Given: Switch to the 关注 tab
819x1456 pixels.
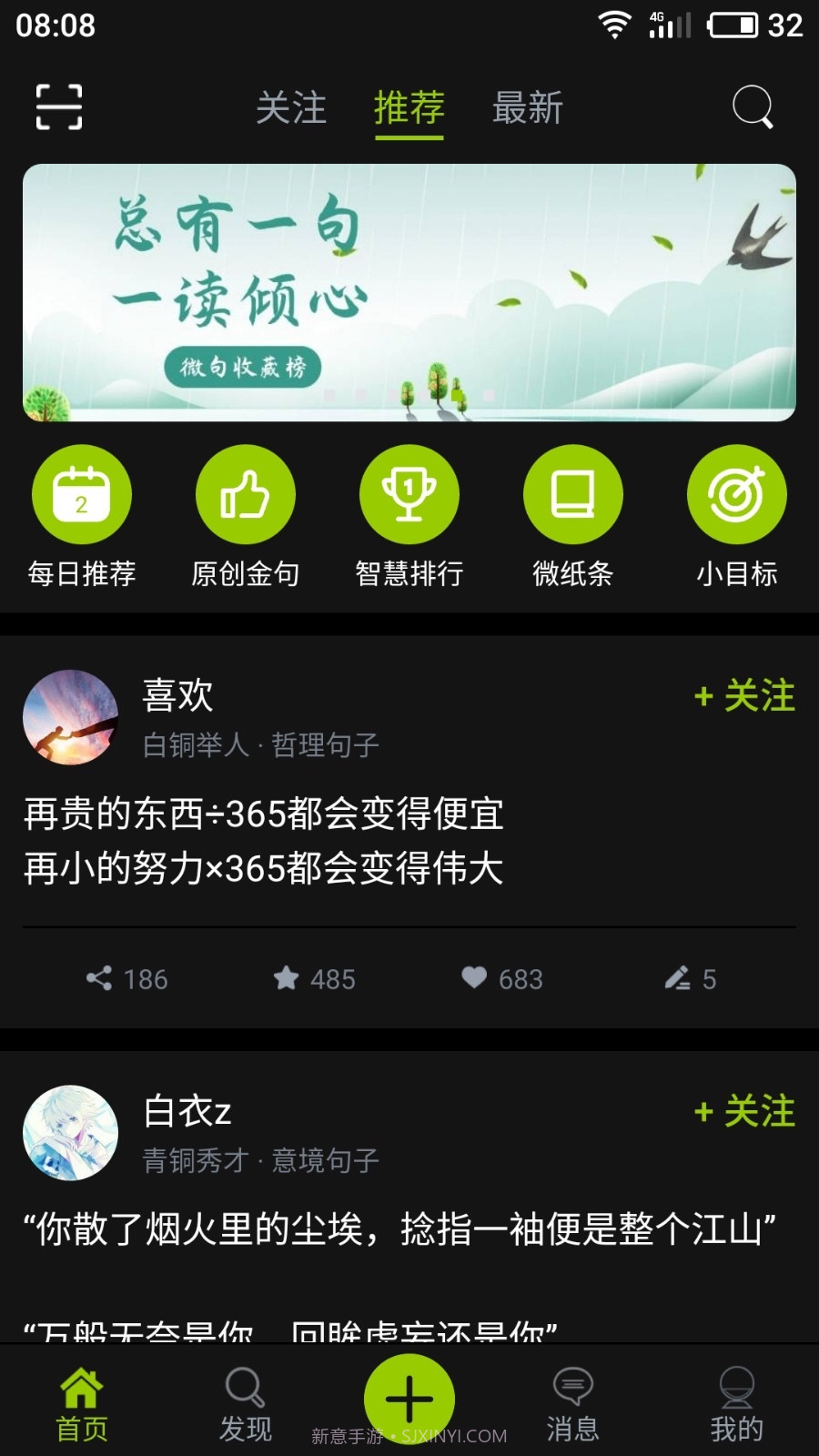Looking at the screenshot, I should pos(291,108).
